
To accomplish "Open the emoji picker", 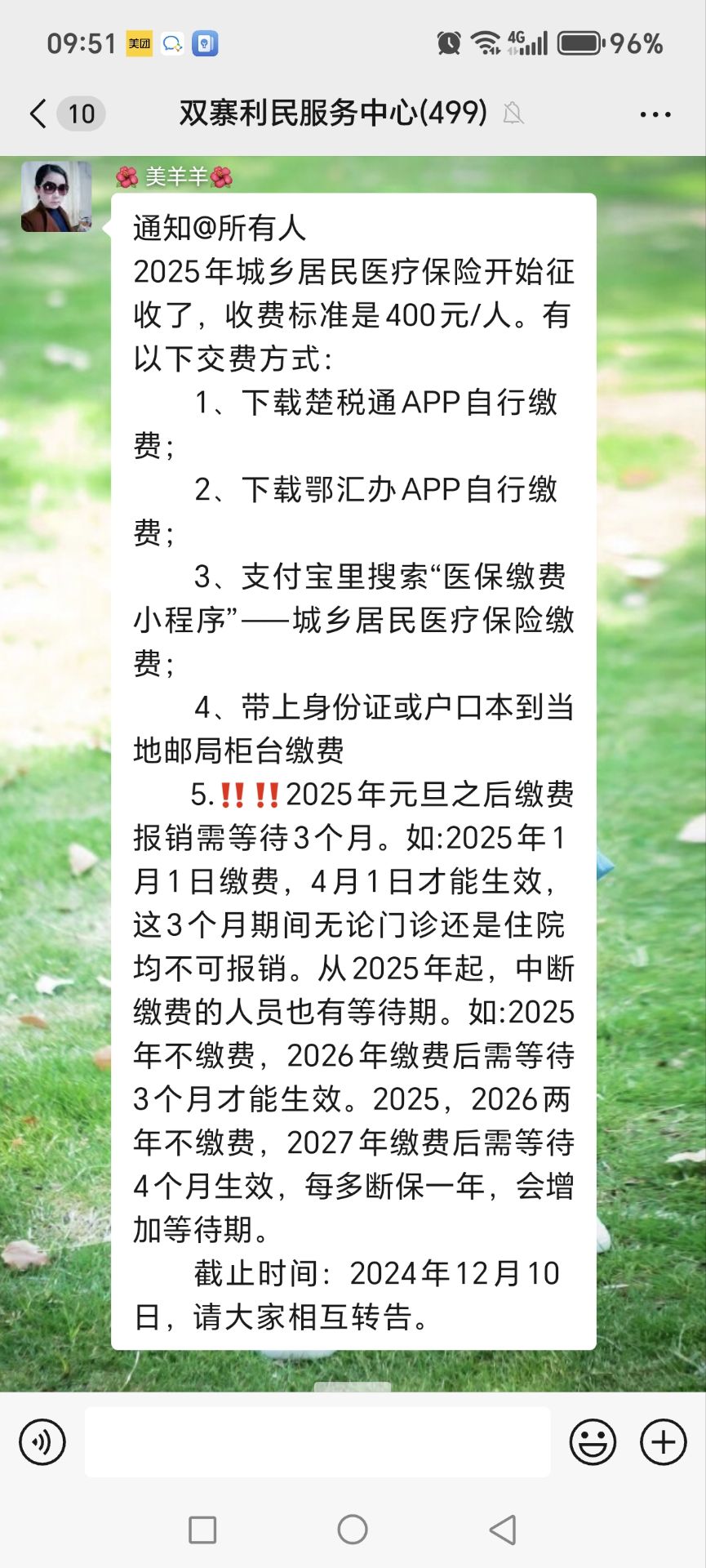I will point(593,1442).
